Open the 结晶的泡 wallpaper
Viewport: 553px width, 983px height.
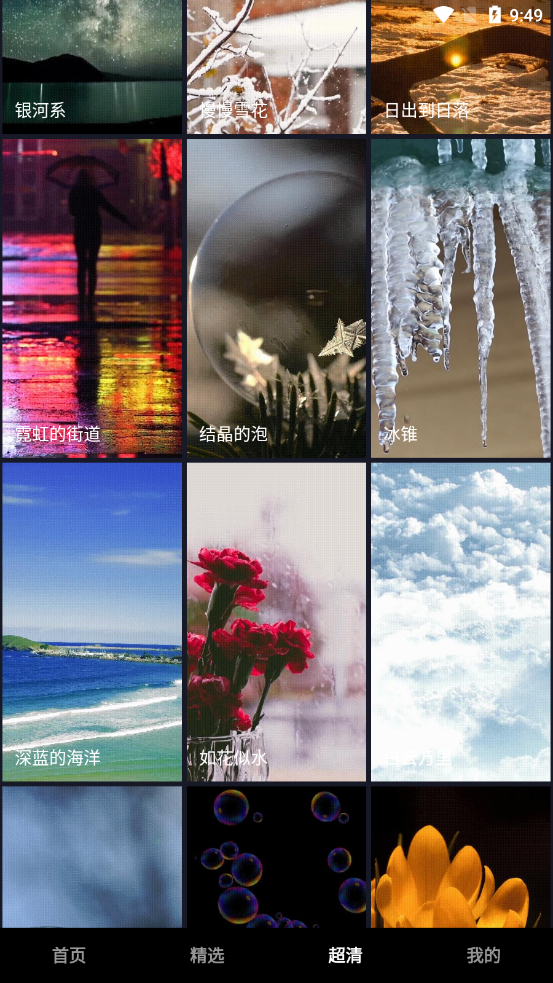pos(276,298)
